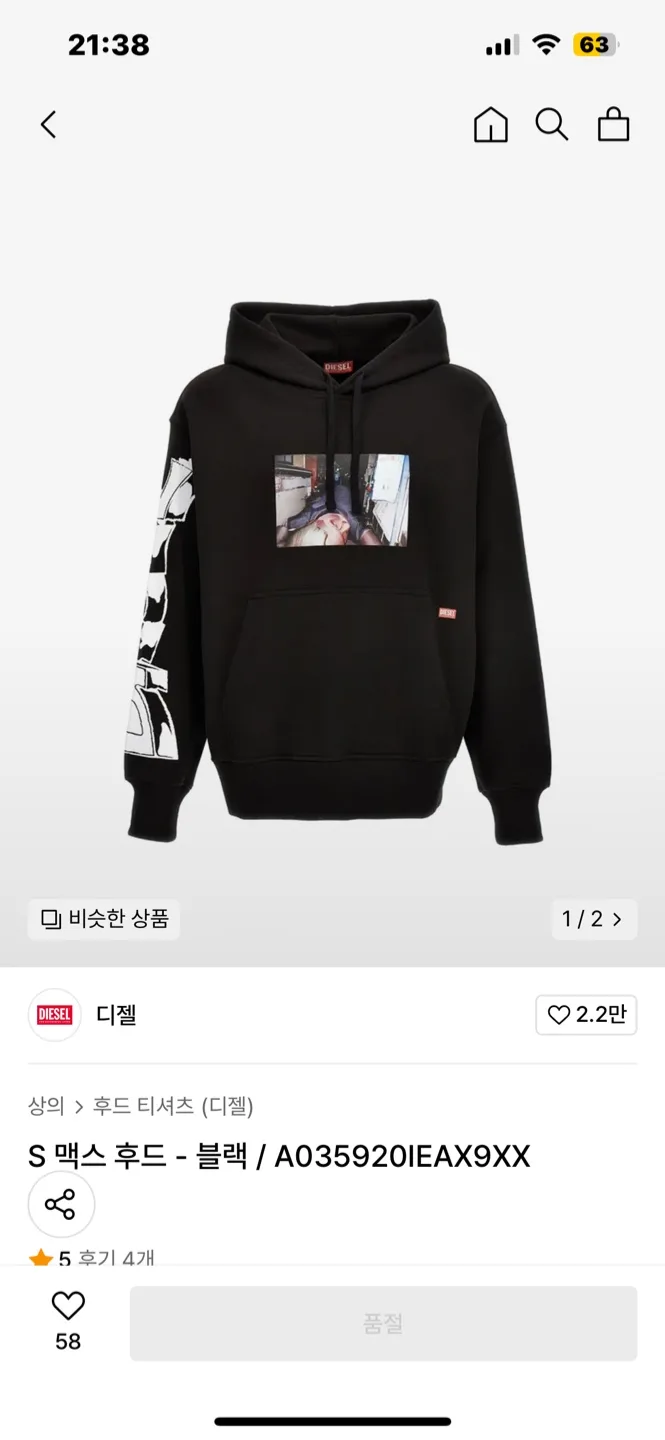Screen dimensions: 665x1440
Task: View similar products via 비슷한 상품
Action: pyautogui.click(x=104, y=918)
